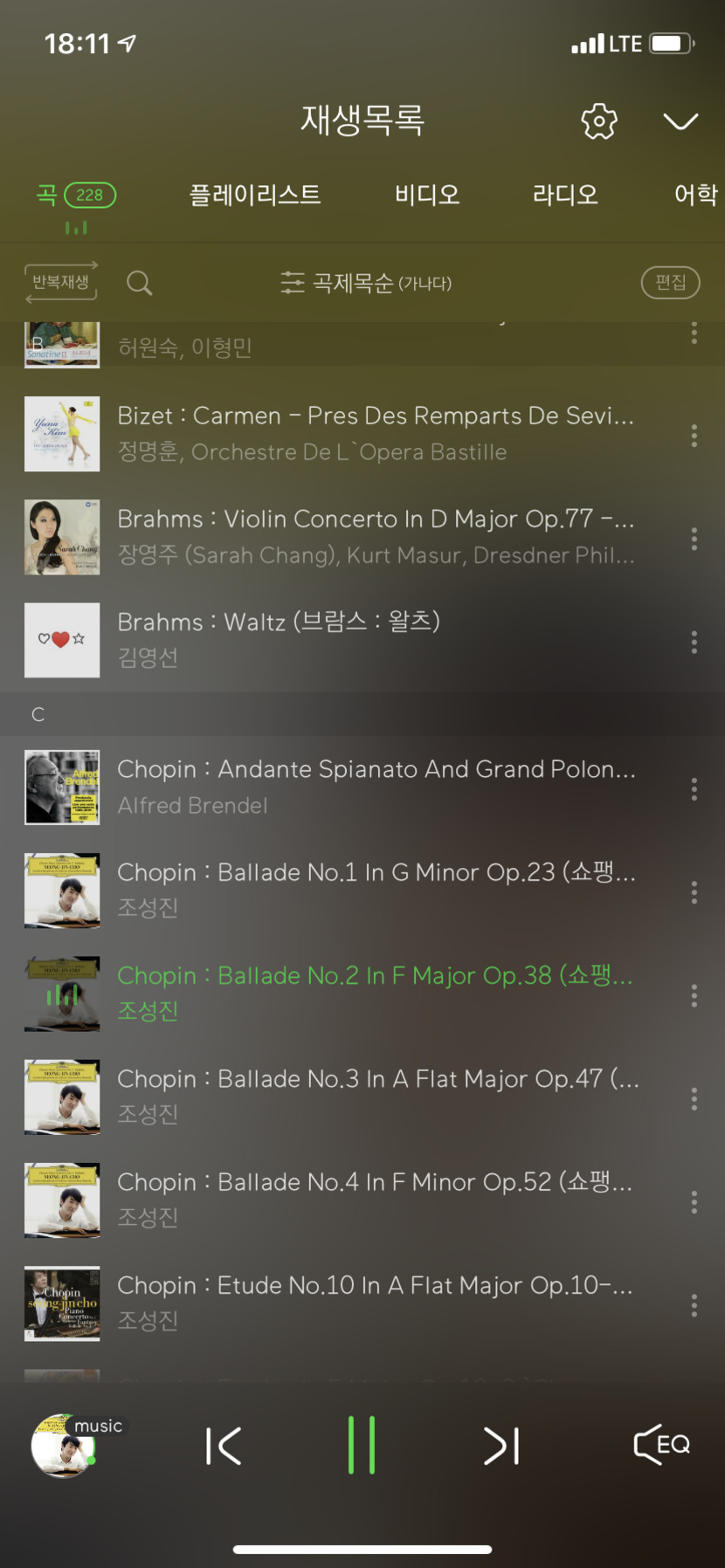725x1568 pixels.
Task: Tap the 편집 edit button
Action: pyautogui.click(x=670, y=282)
